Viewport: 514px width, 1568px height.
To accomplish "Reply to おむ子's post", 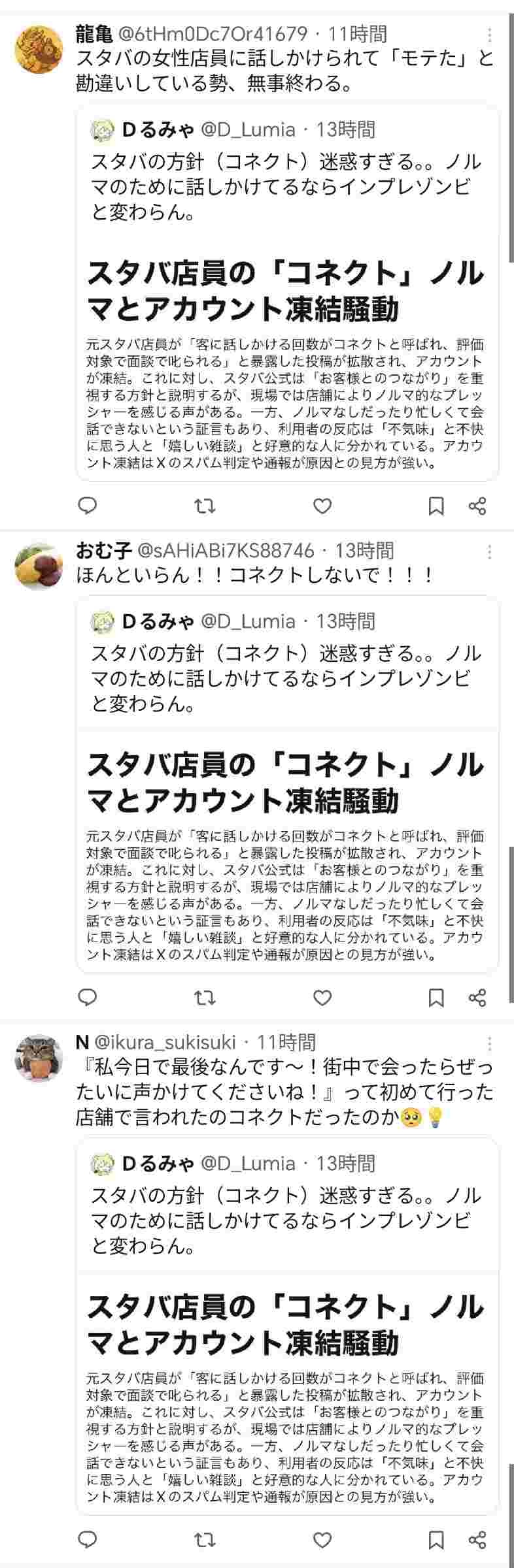I will [x=88, y=998].
